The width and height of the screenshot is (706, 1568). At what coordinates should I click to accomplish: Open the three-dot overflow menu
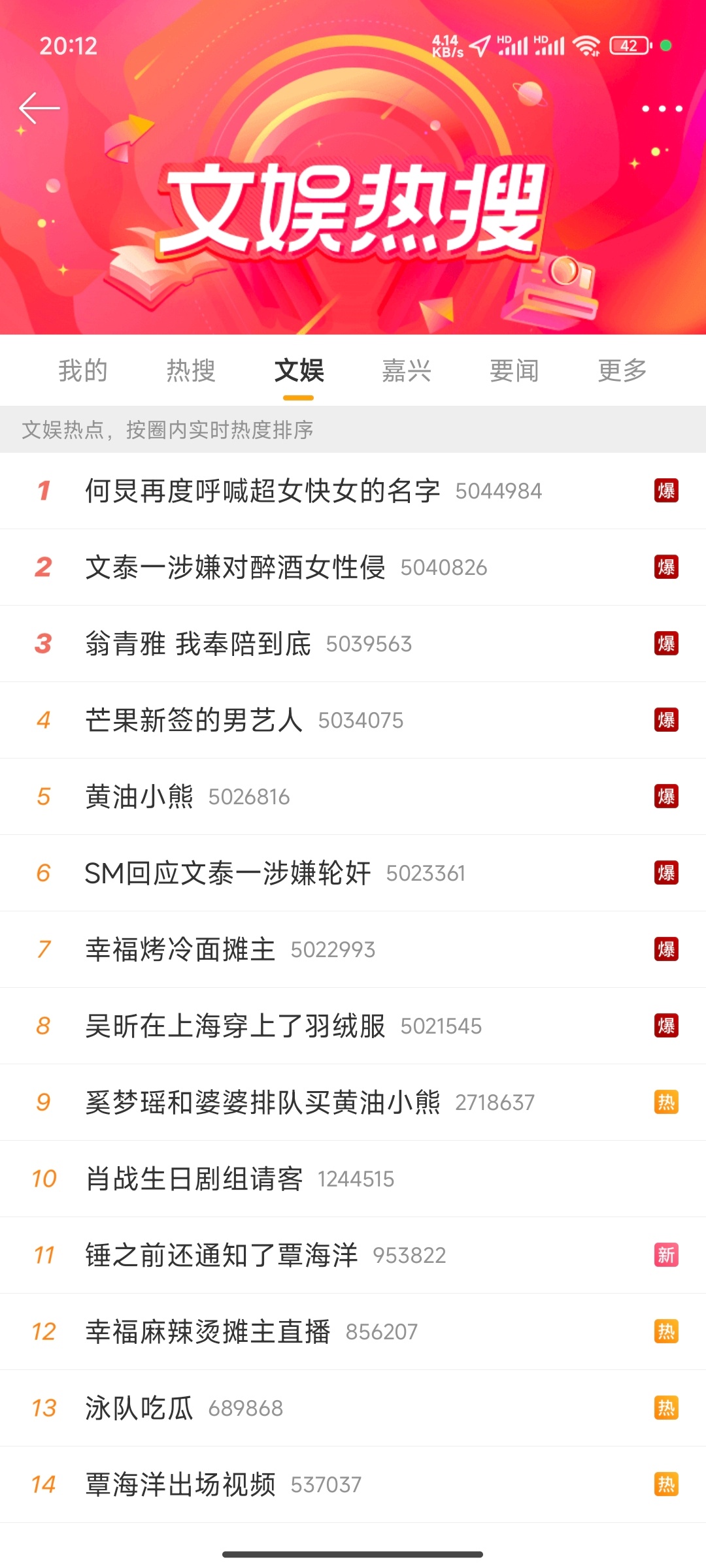(x=662, y=108)
